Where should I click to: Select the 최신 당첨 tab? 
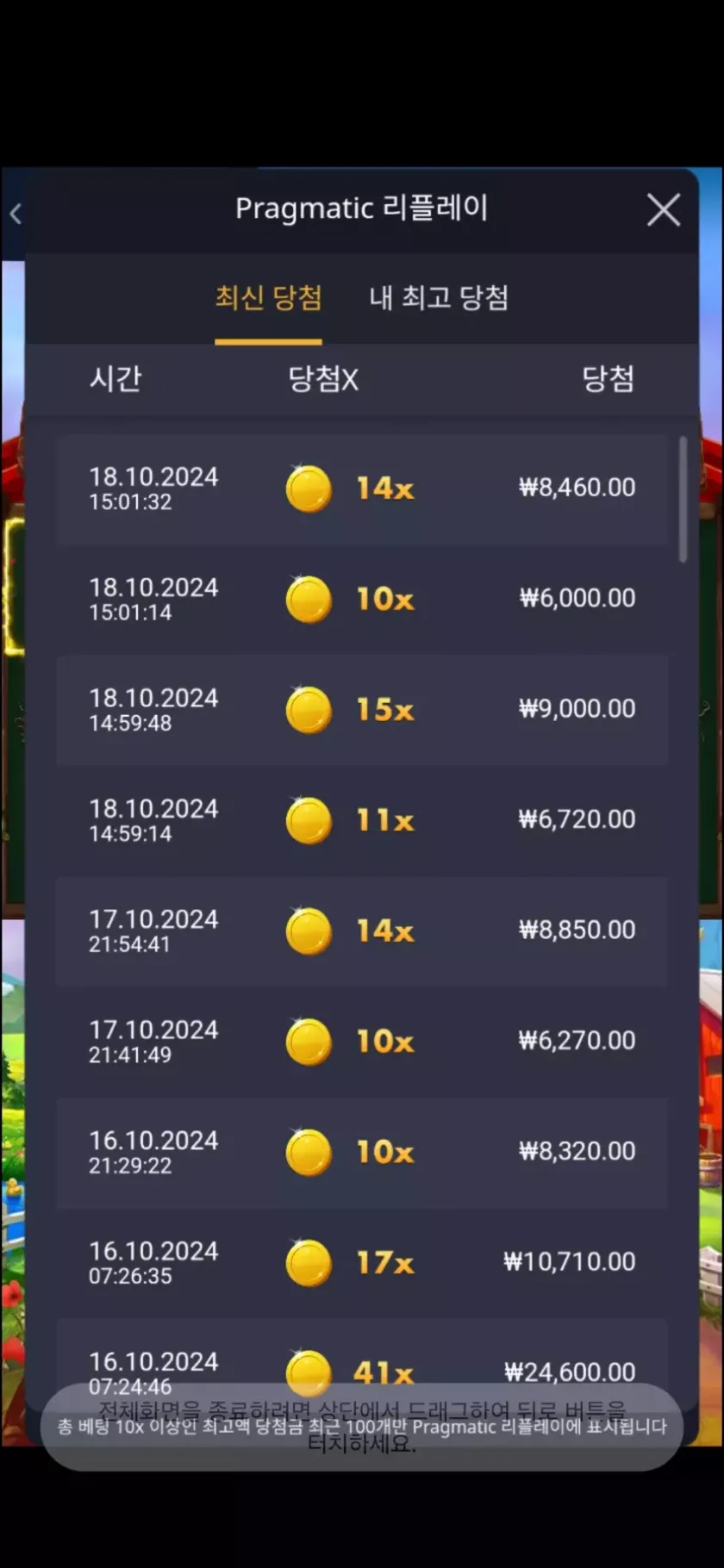pos(268,298)
